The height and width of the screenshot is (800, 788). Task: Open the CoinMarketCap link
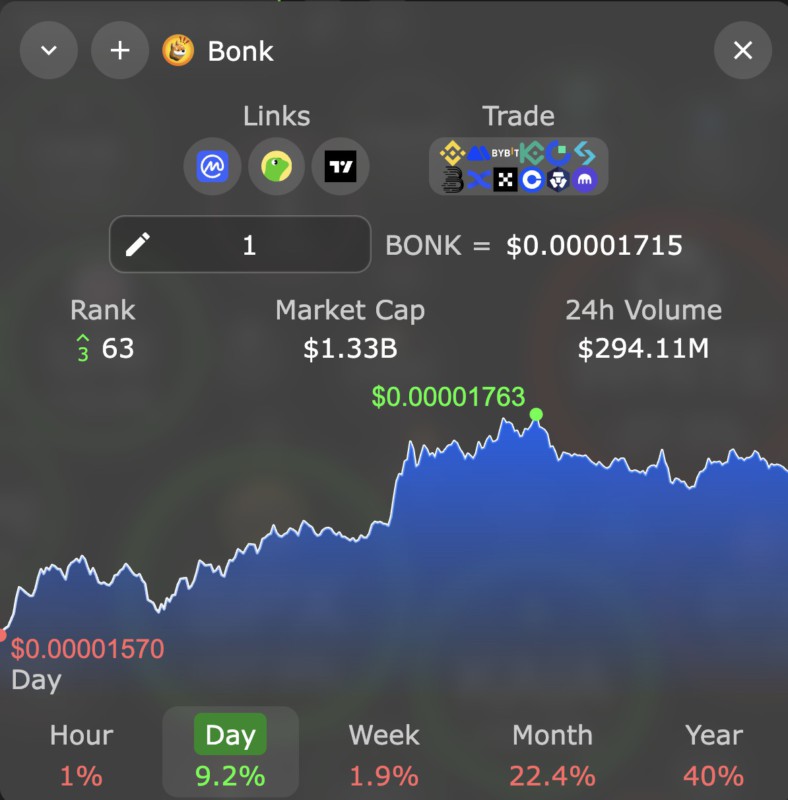[212, 167]
